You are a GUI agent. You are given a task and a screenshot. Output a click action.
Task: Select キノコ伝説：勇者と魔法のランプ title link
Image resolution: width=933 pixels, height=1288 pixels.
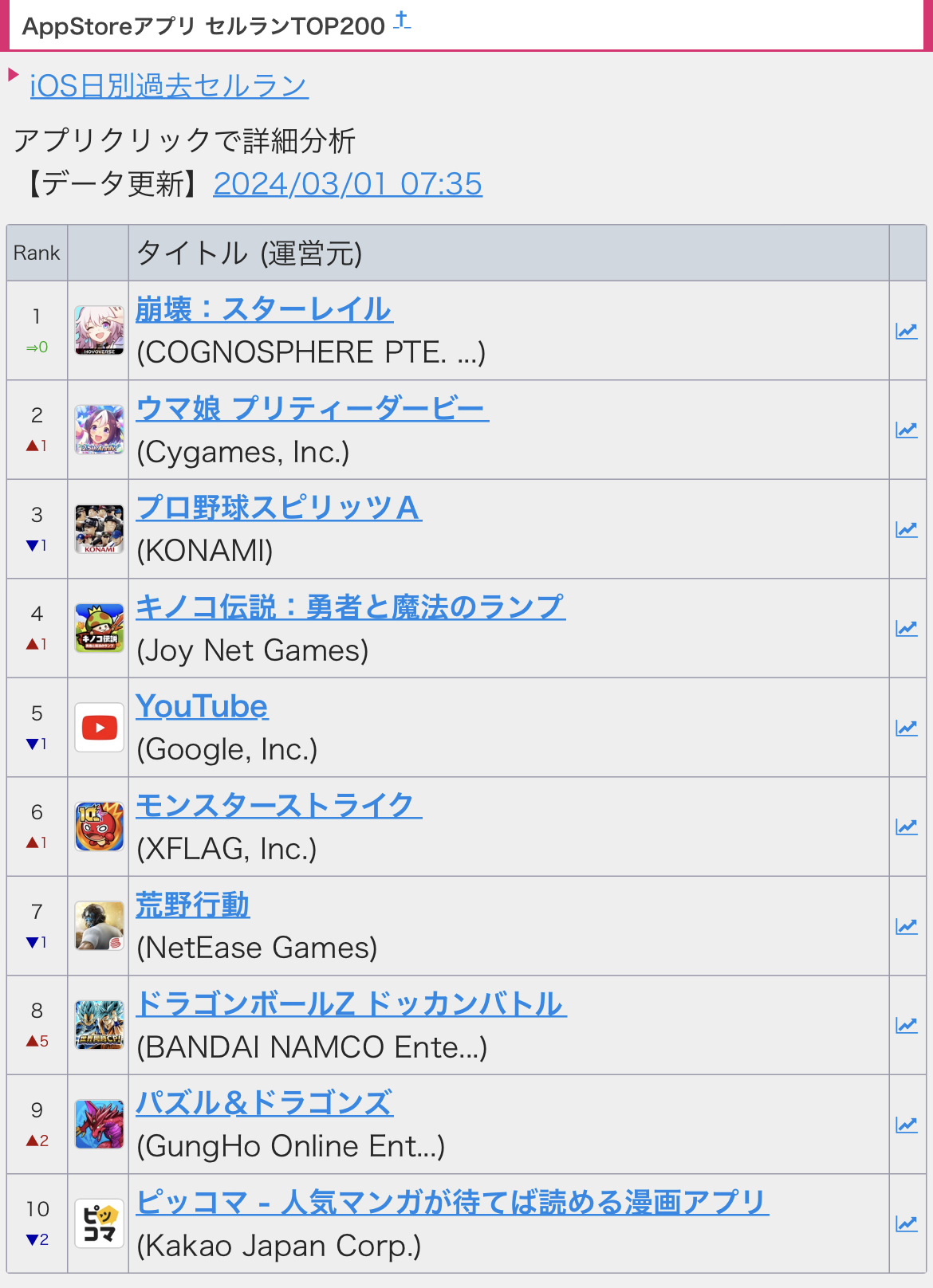click(x=350, y=607)
